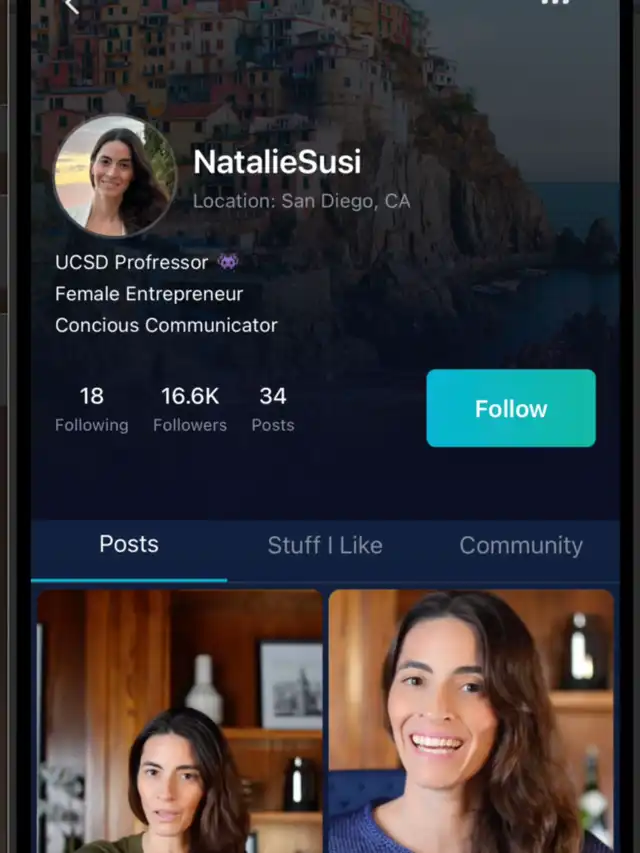
Task: Open the left post with the bookshelf
Action: click(180, 720)
